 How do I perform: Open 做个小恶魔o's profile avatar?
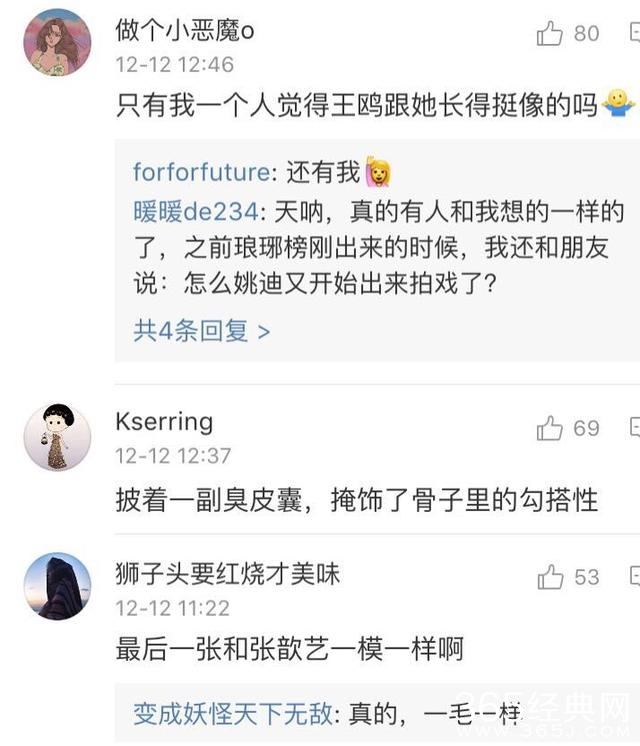(57, 43)
